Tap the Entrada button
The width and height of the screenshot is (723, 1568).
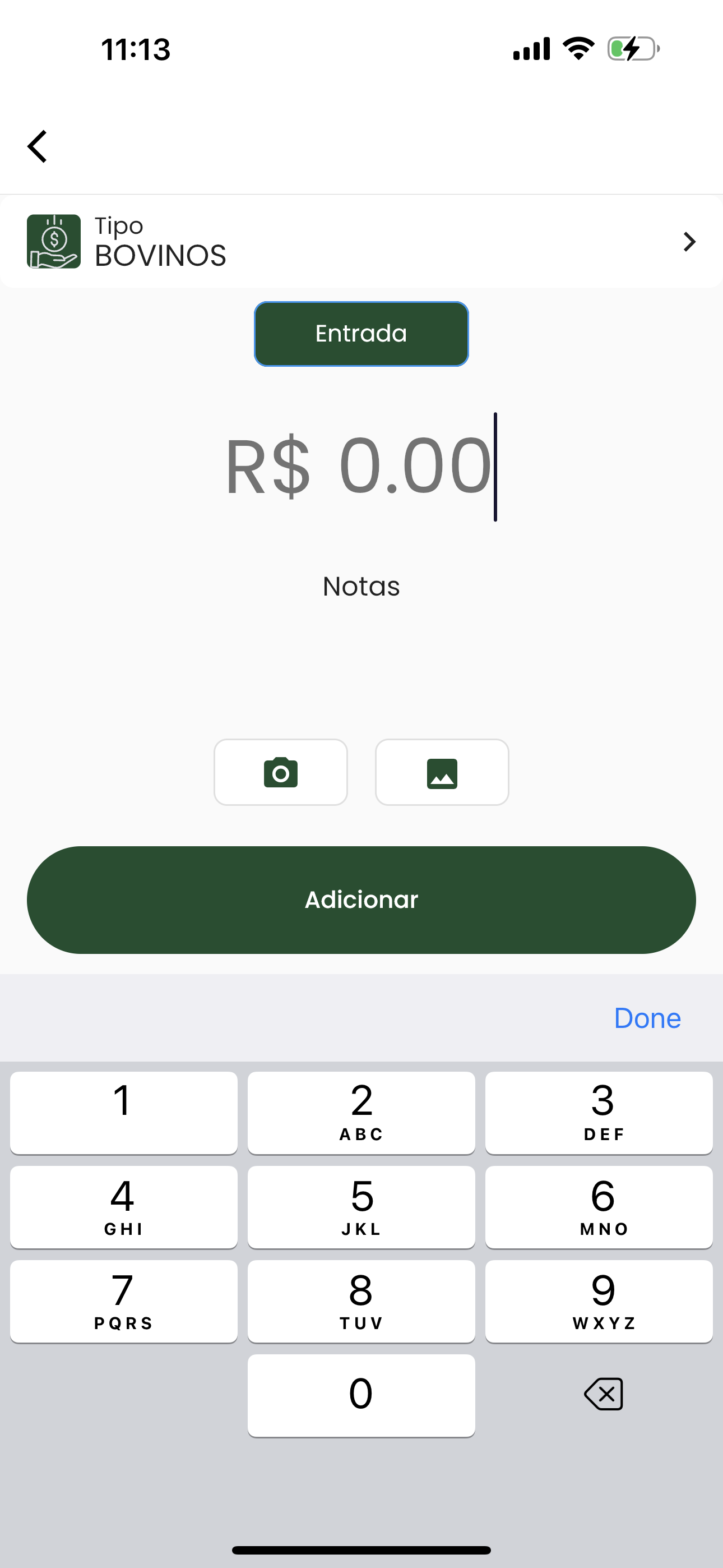[361, 334]
